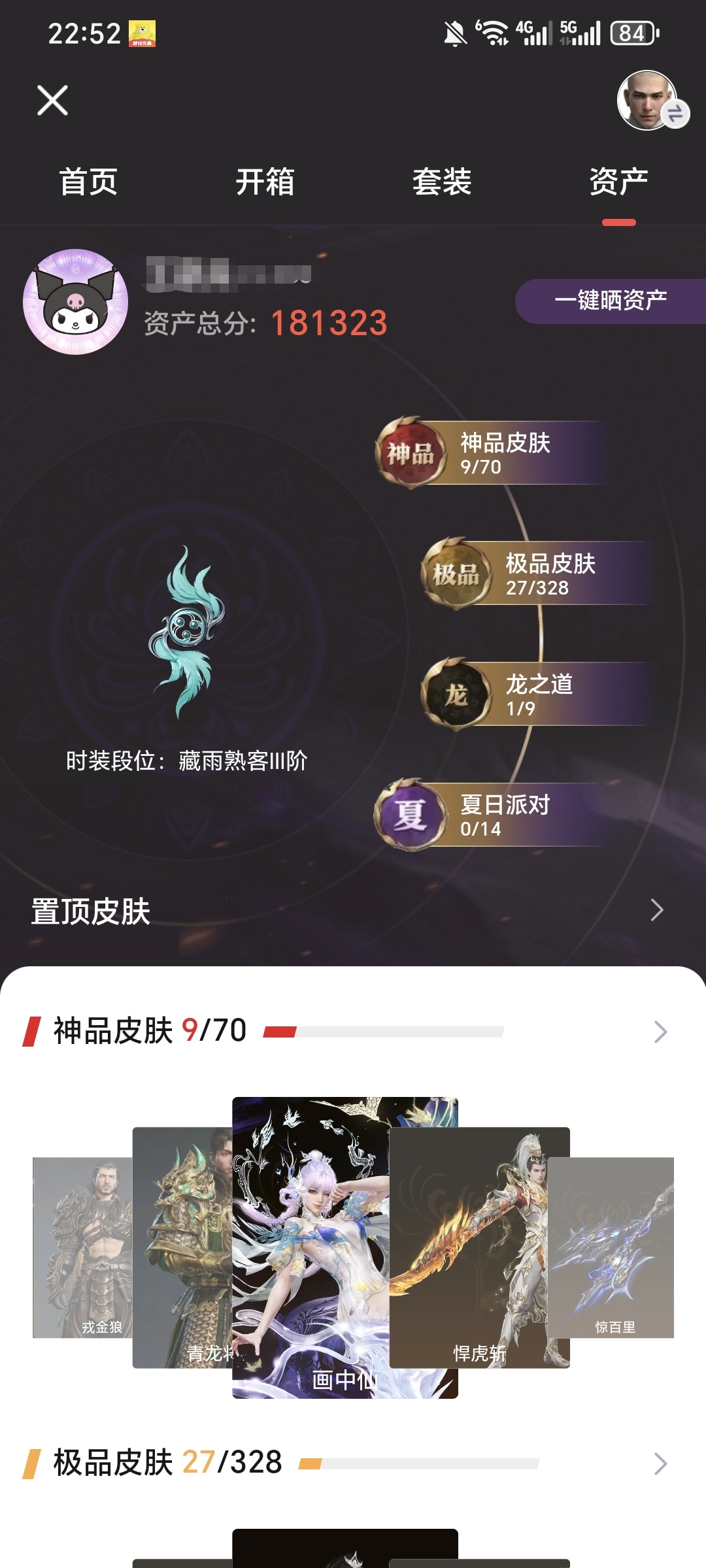Switch to the 首页 tab
This screenshot has height=1568, width=706.
pos(88,182)
